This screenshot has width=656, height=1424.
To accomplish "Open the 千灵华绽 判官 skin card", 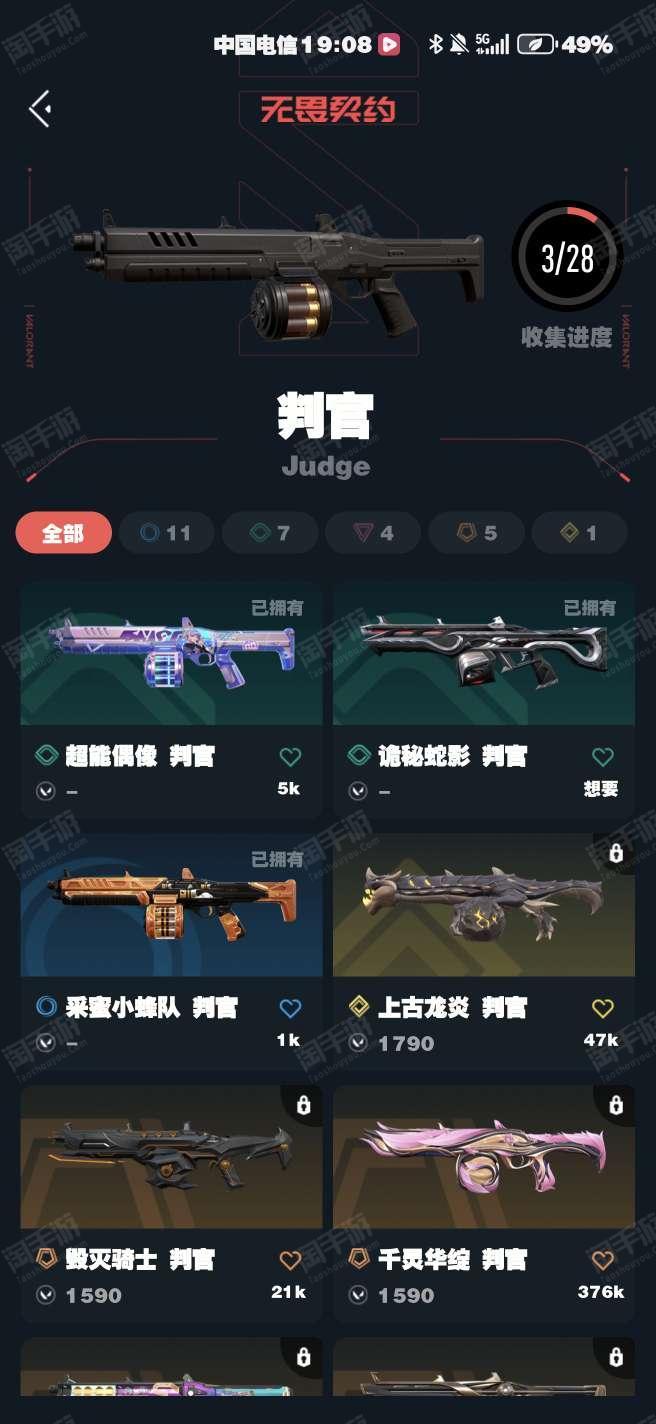I will click(484, 1204).
